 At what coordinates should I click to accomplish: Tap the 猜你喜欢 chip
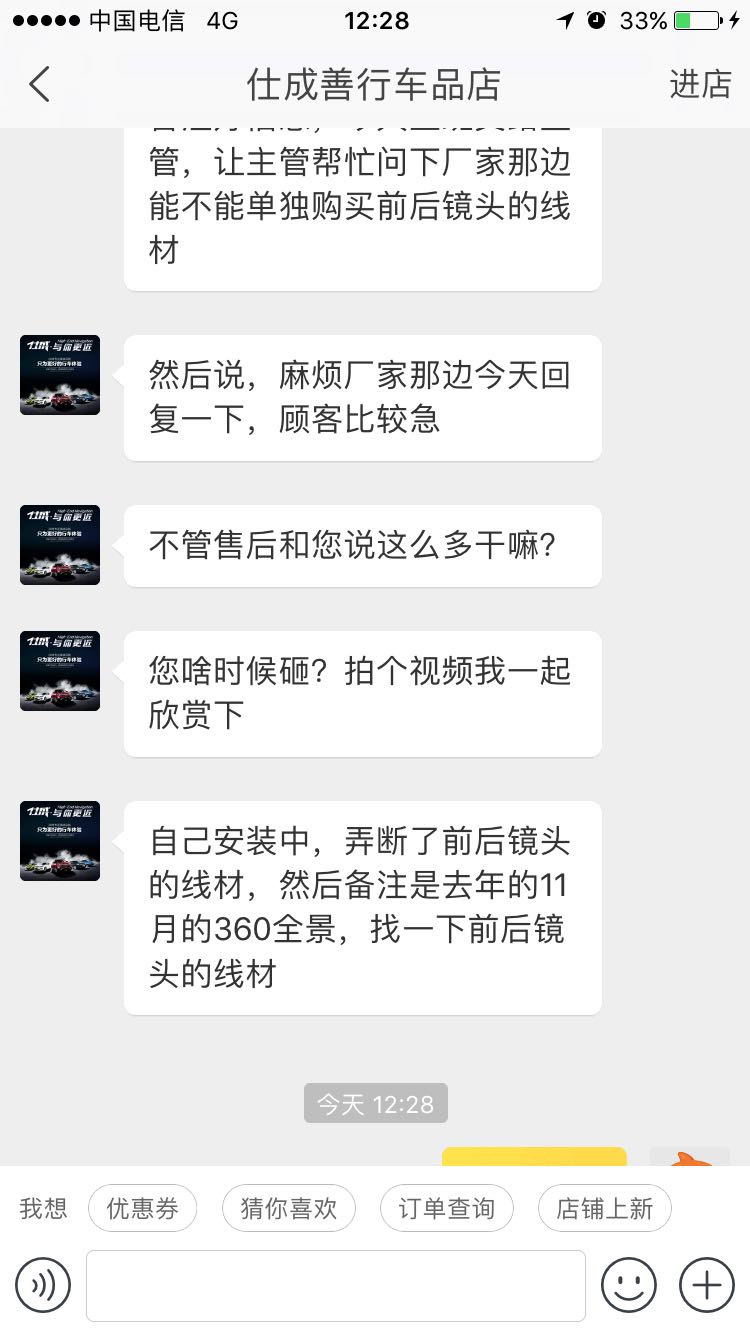point(289,1208)
